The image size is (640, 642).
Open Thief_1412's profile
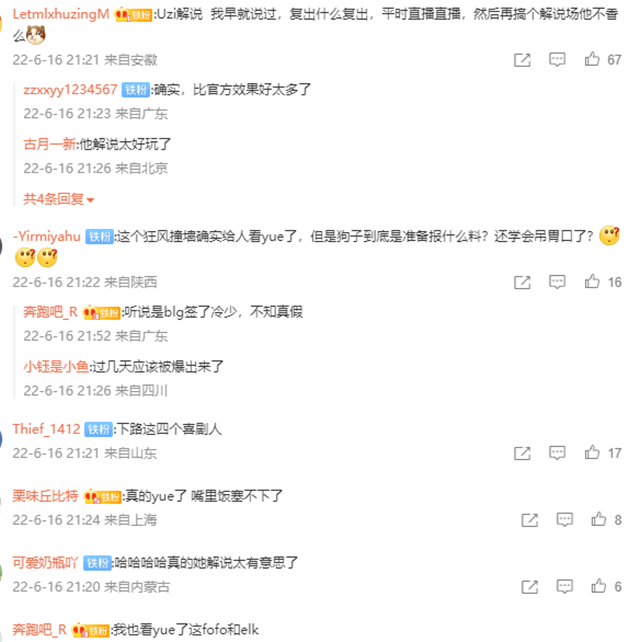[x=46, y=428]
